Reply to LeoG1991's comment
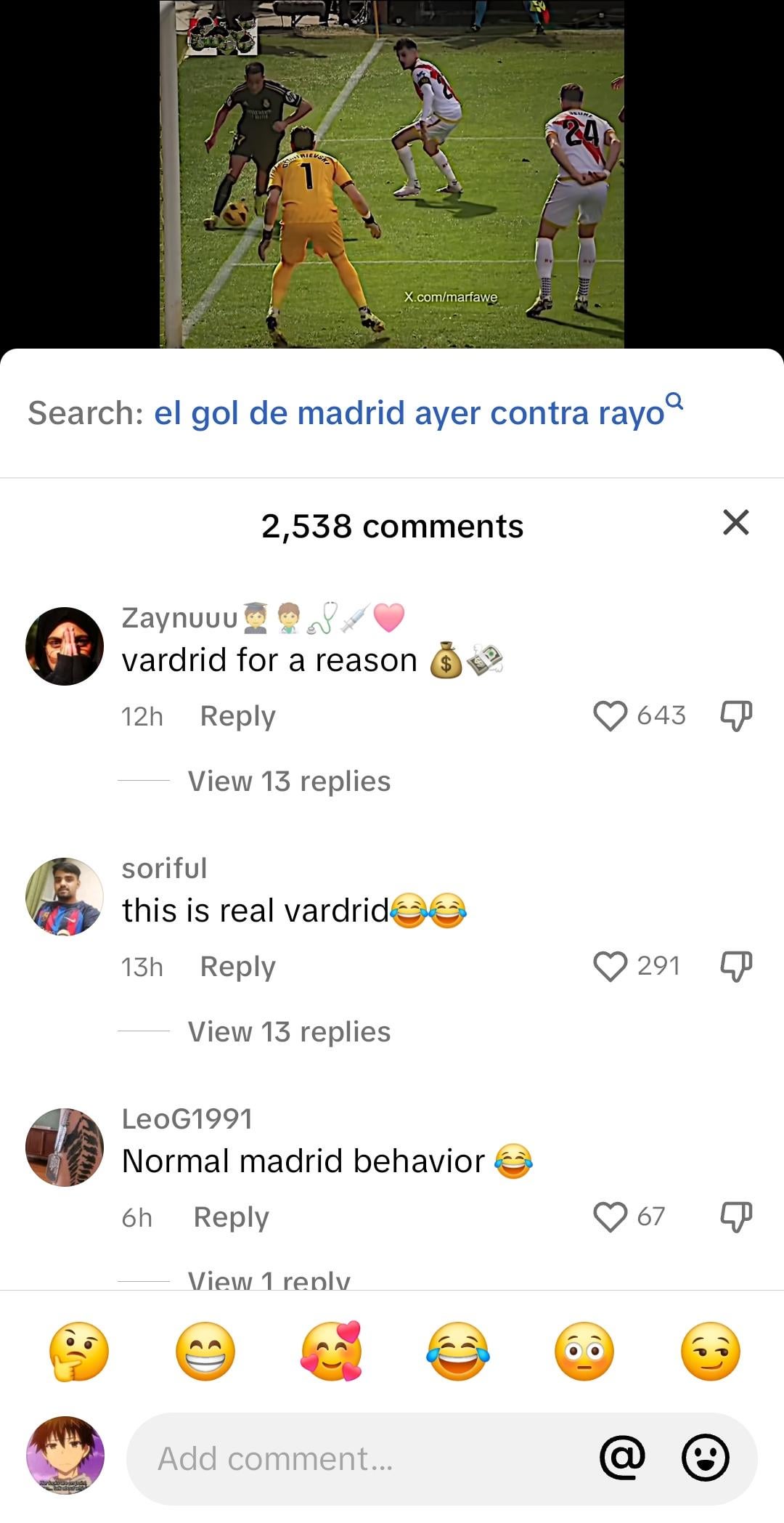 231,1217
